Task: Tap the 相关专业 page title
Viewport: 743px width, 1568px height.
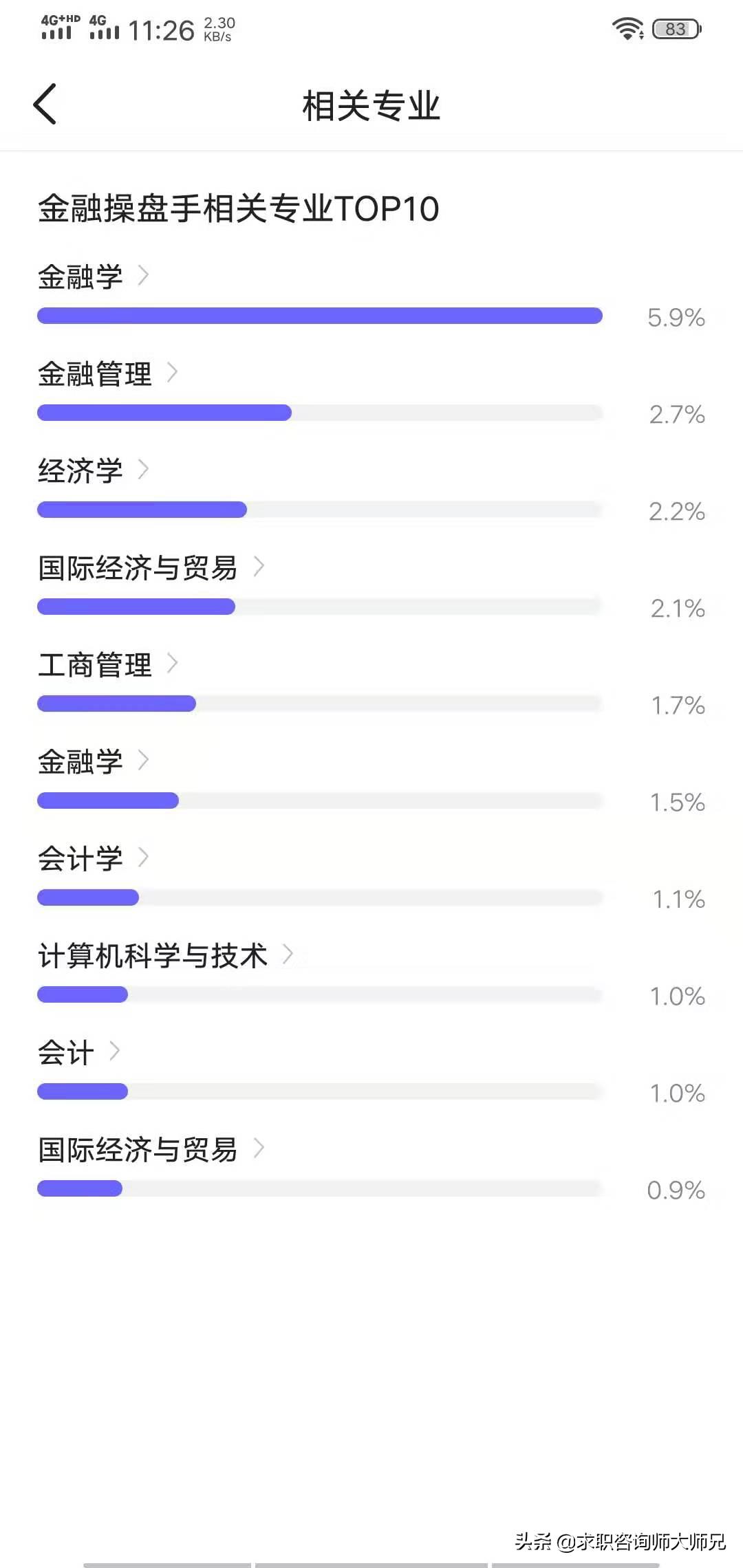Action: click(x=371, y=105)
